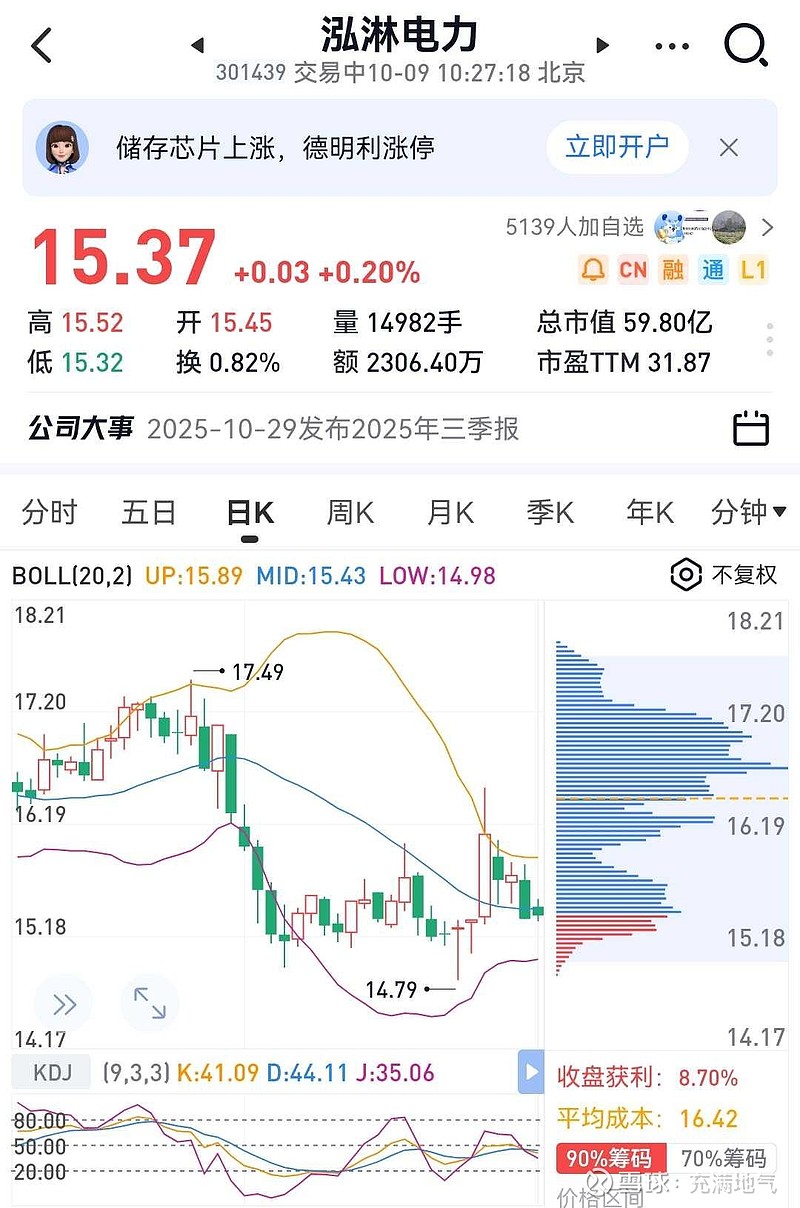
Task: Open stock search magnifier
Action: tap(745, 45)
